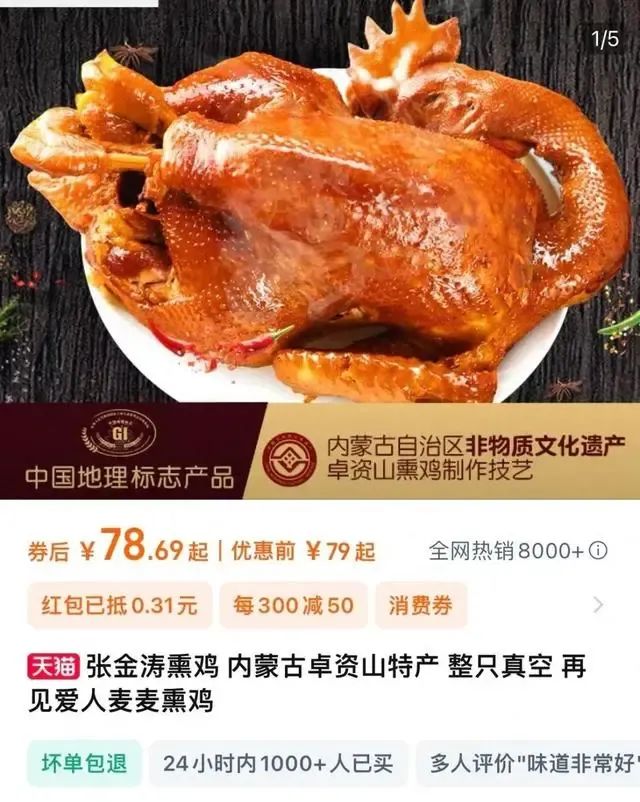Select the 每300减50 discount chip
The width and height of the screenshot is (640, 802).
pyautogui.click(x=293, y=605)
